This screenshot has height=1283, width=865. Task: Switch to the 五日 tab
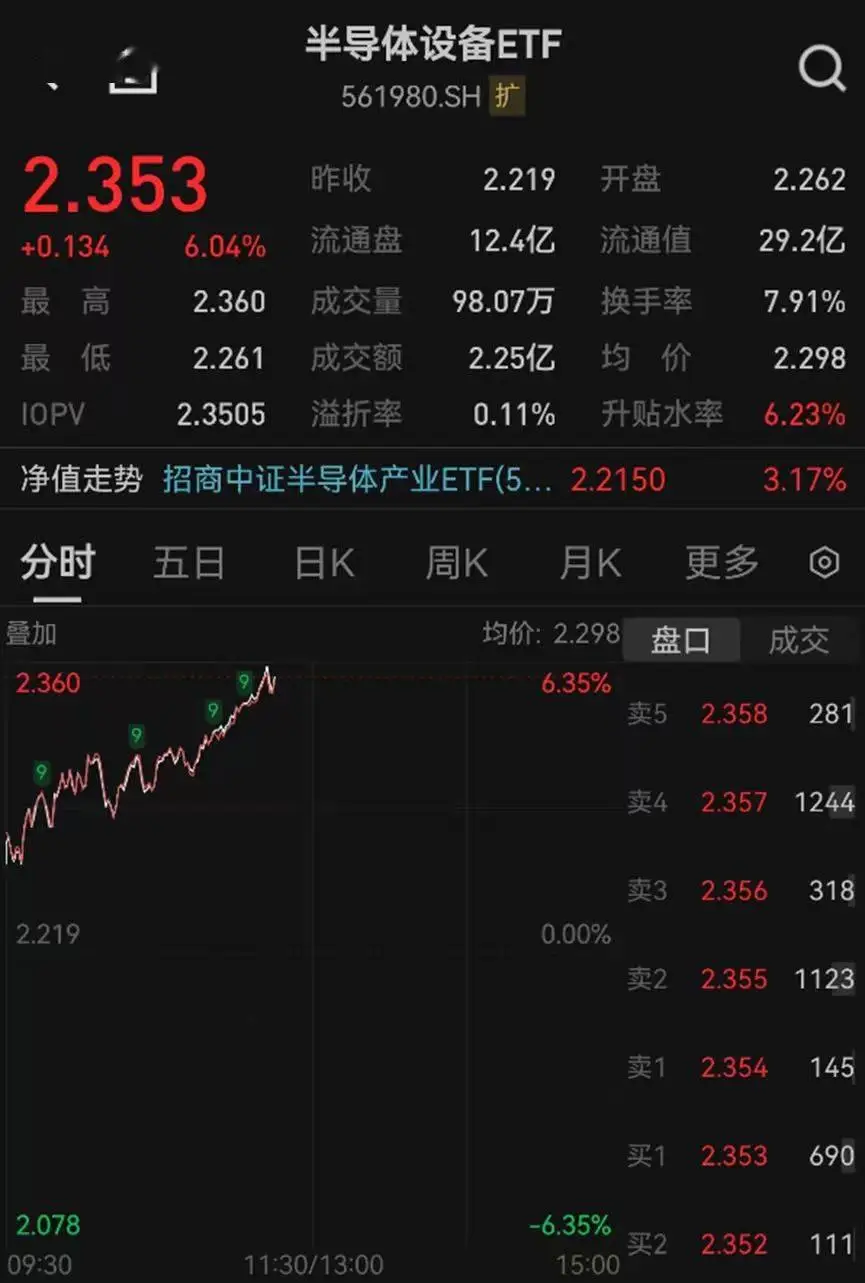188,563
